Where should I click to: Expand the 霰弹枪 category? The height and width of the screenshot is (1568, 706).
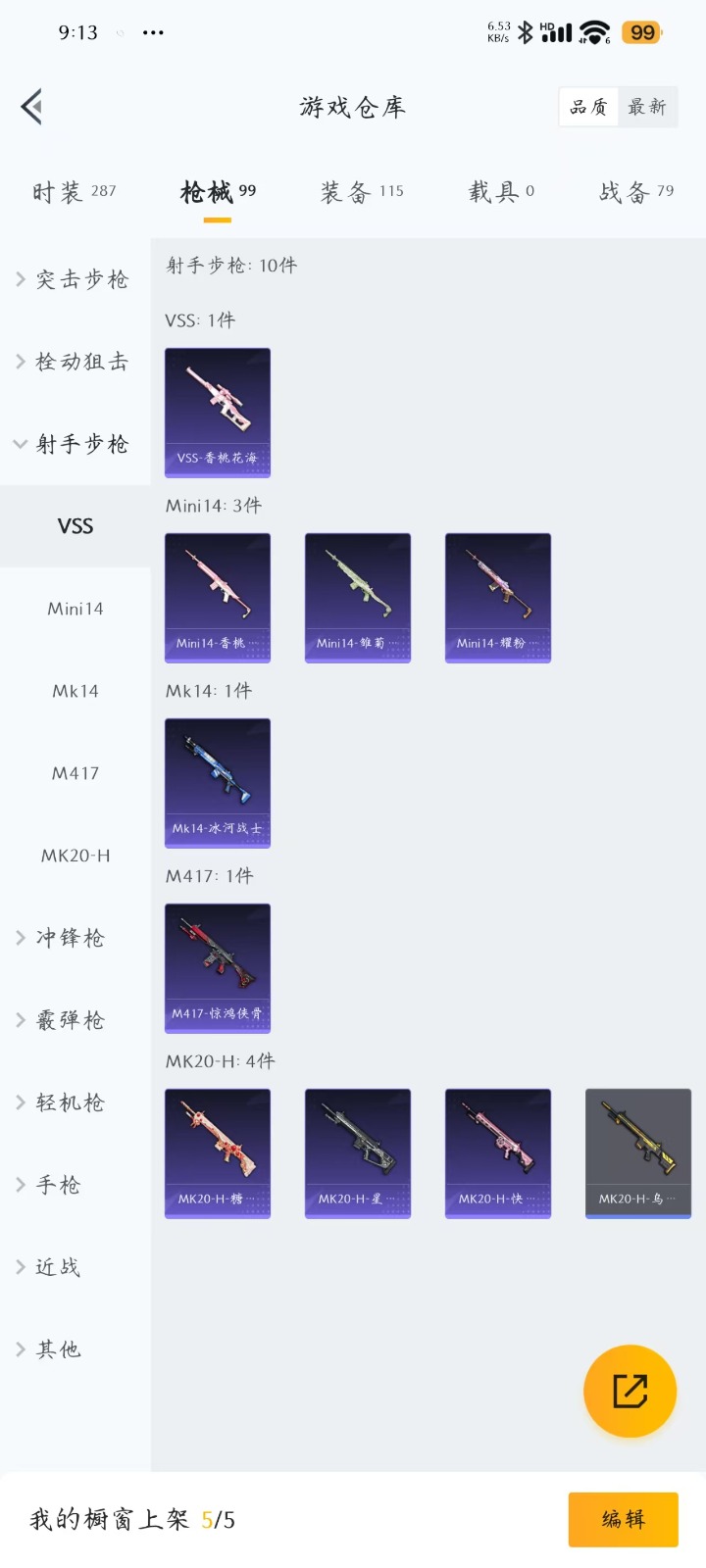76,1020
